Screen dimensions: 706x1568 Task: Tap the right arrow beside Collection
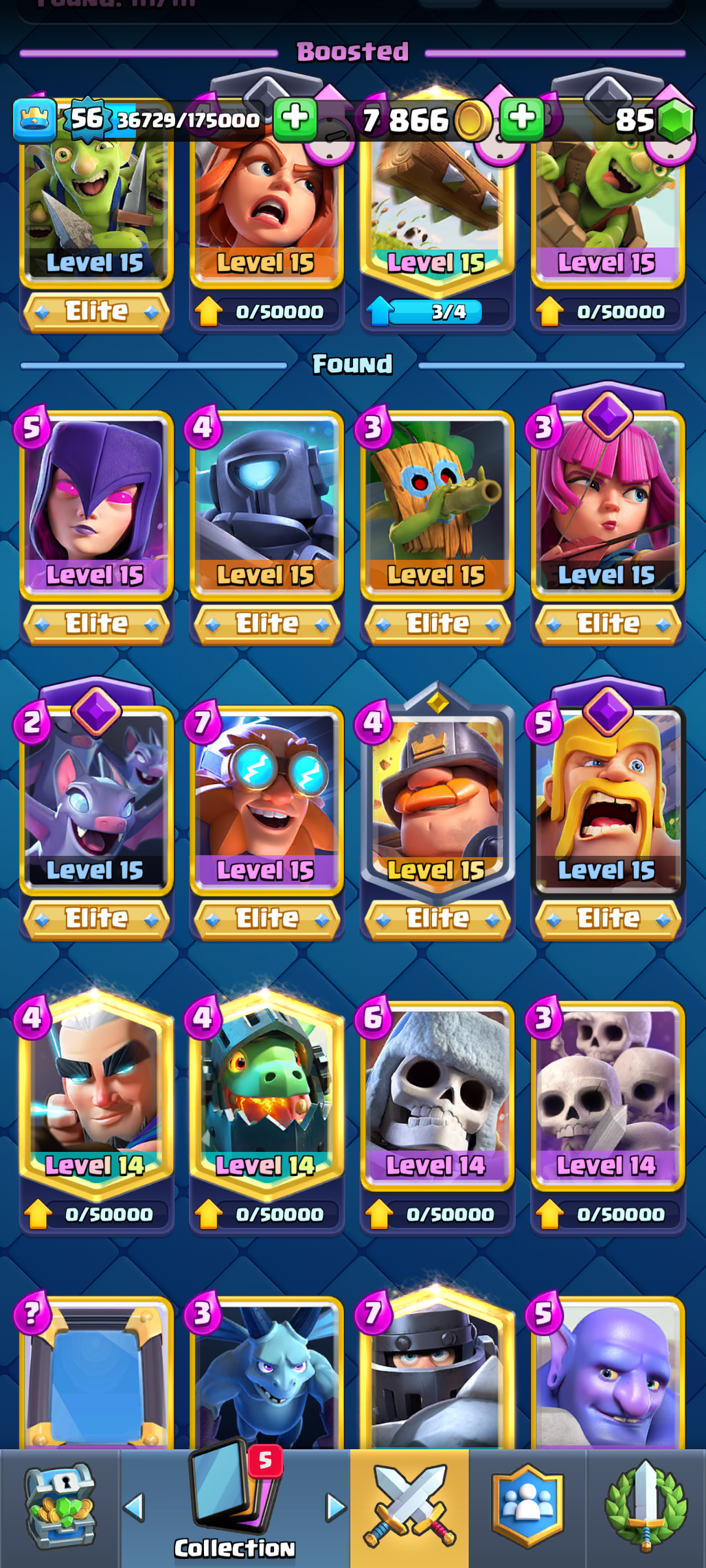(335, 1508)
